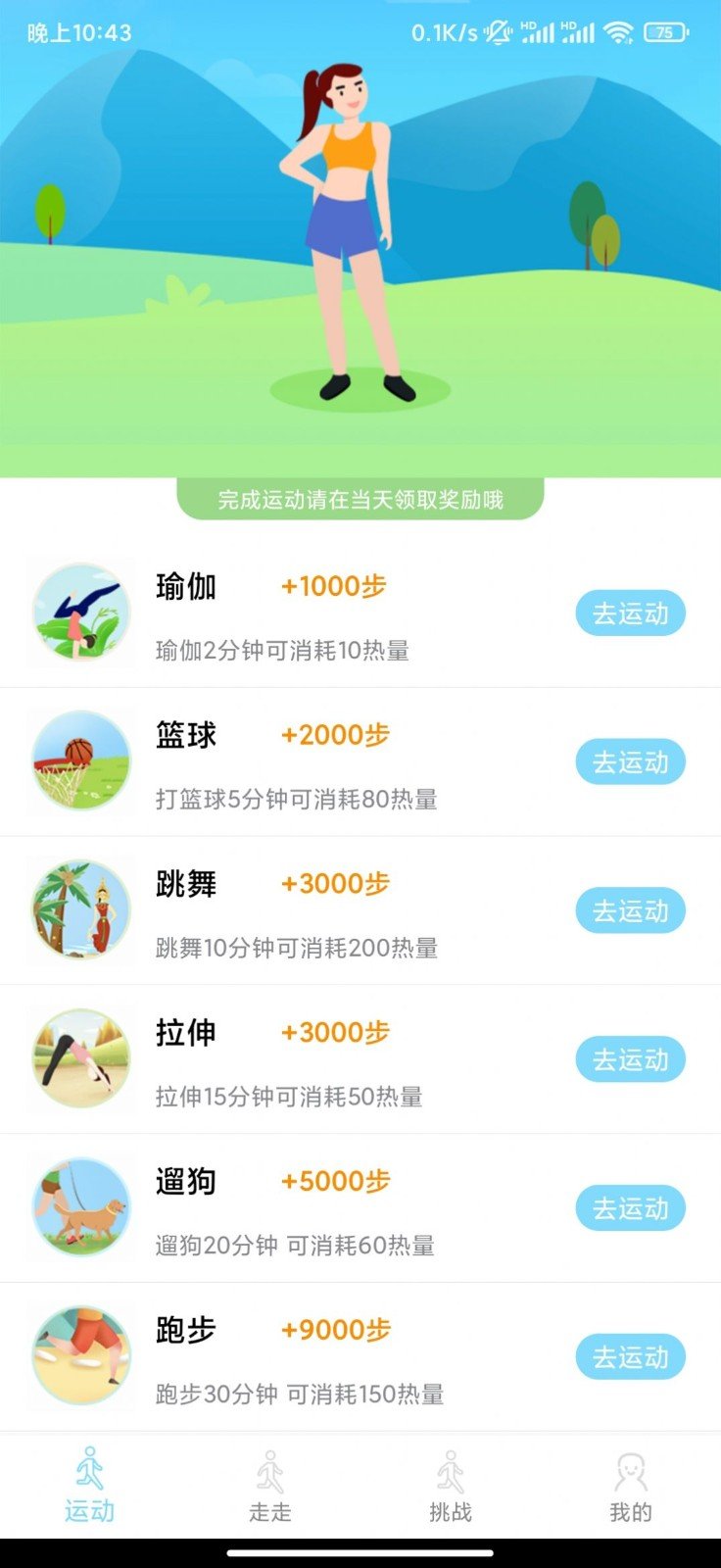Screen dimensions: 721x1568
Task: Tap the stretching (拉伸) activity icon
Action: (80, 1058)
